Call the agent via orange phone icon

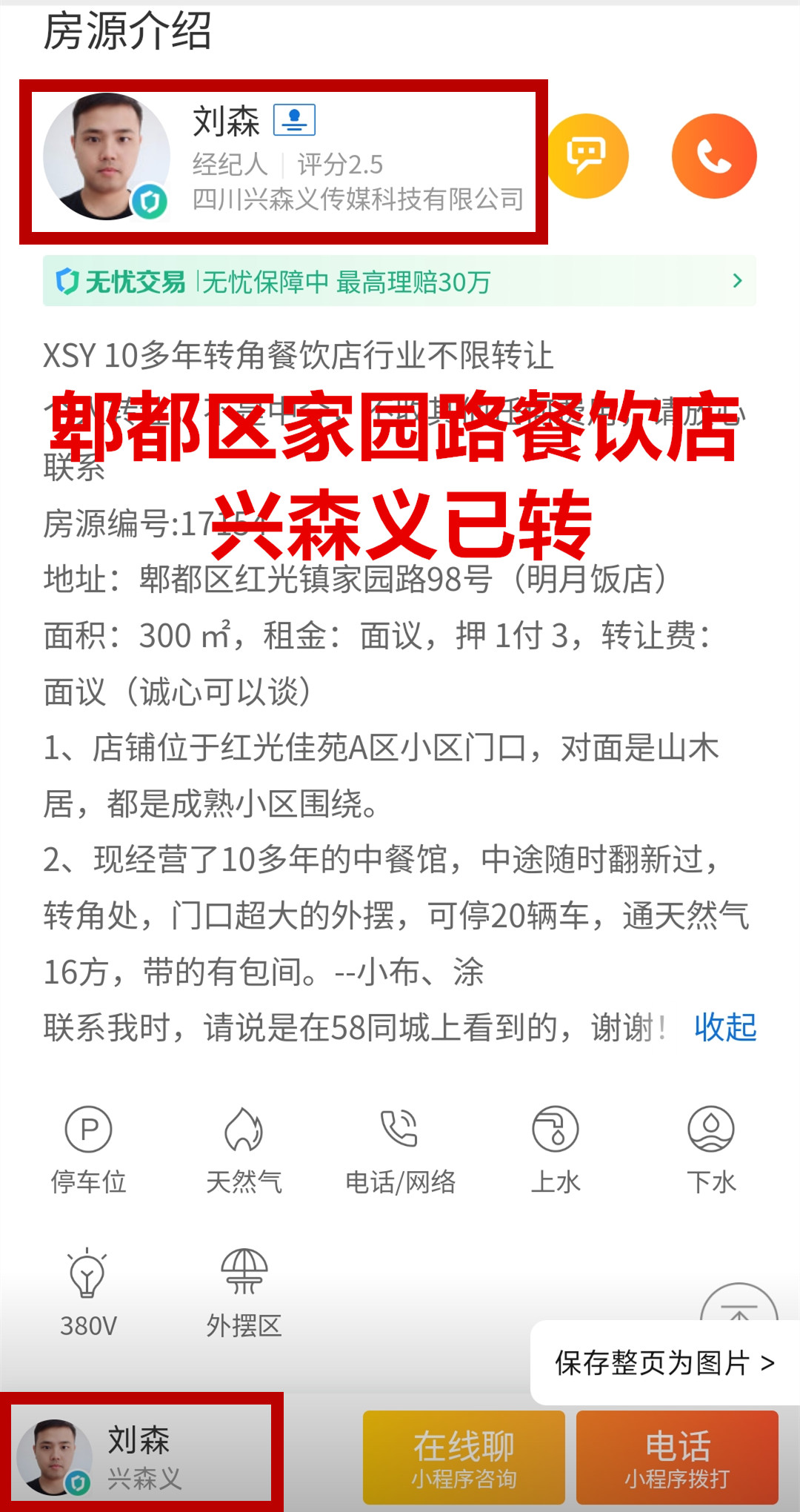click(x=714, y=156)
